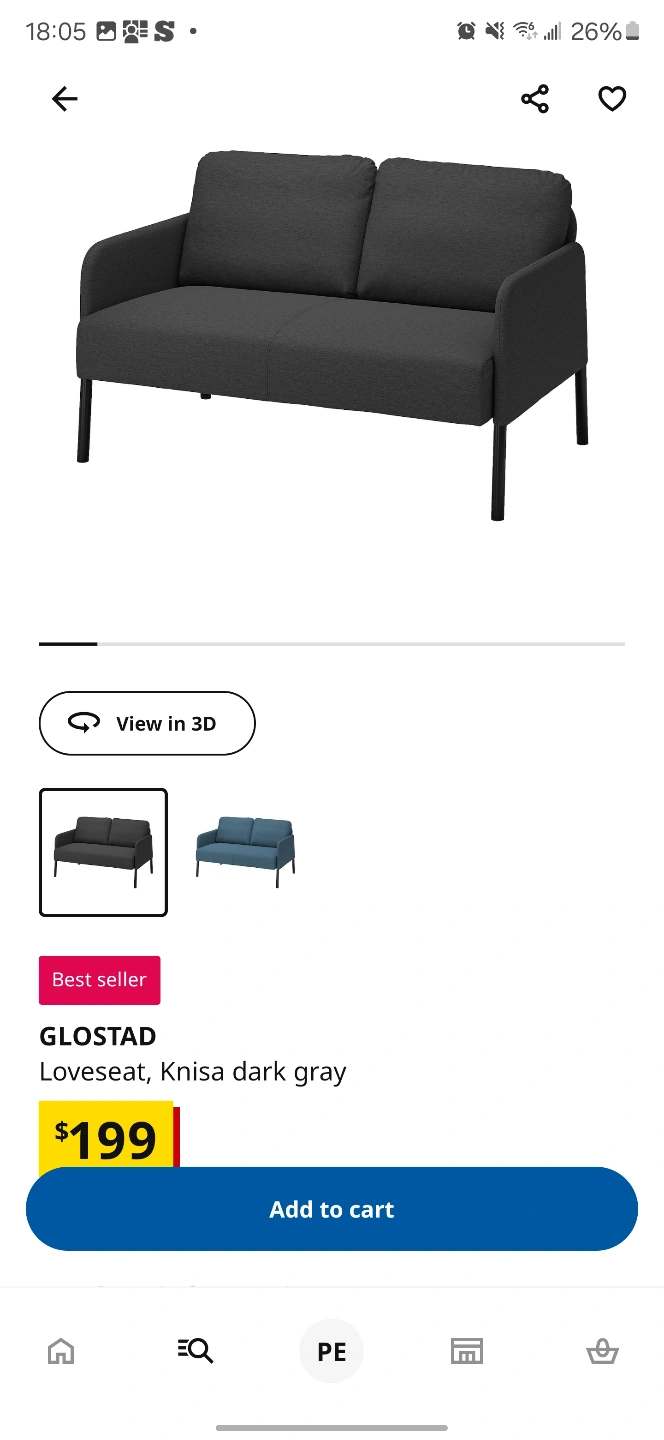Select the dark gray color variant
The width and height of the screenshot is (664, 1440).
pos(103,852)
